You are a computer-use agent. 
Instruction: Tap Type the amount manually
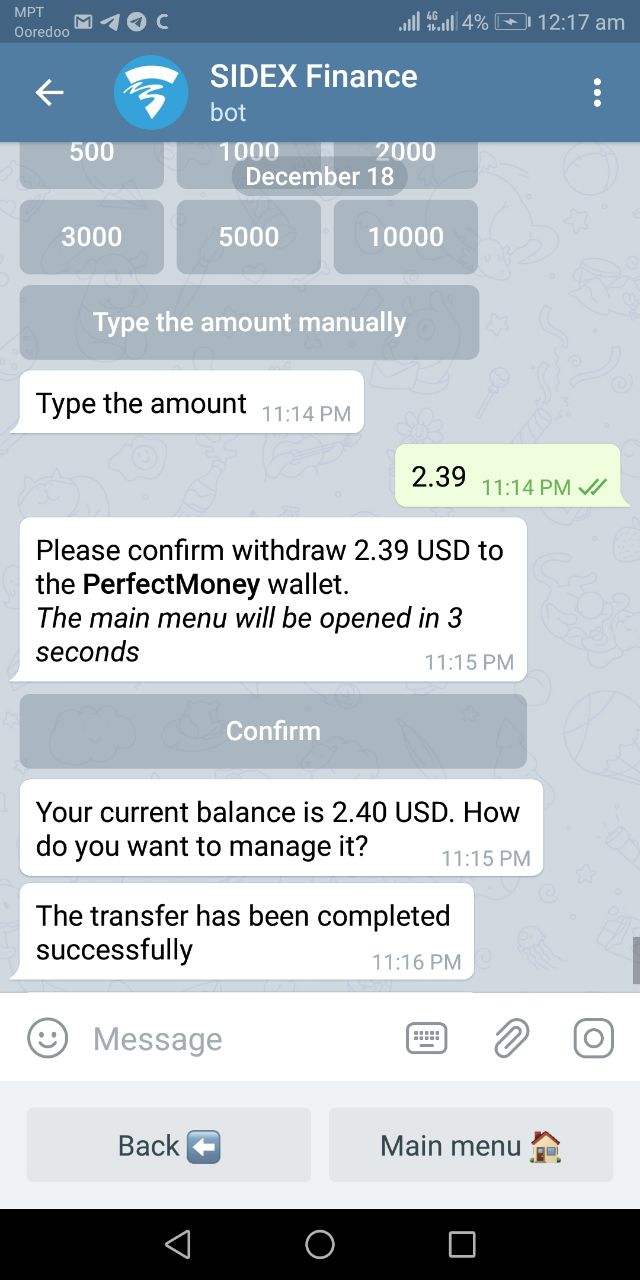tap(249, 322)
